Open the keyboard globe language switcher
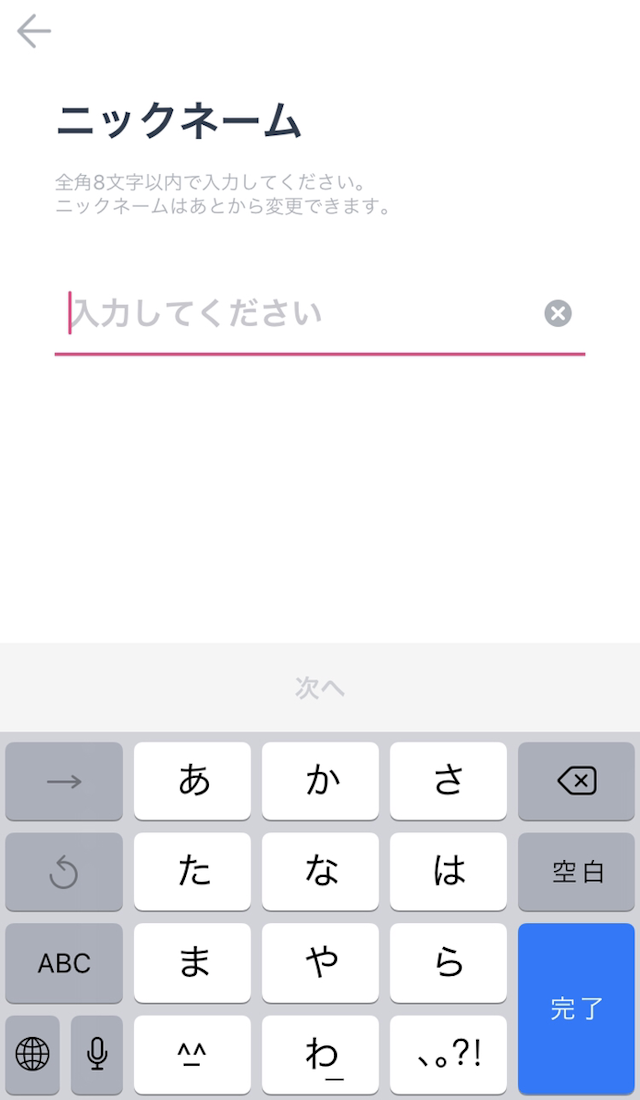640x1100 pixels. (x=33, y=1053)
